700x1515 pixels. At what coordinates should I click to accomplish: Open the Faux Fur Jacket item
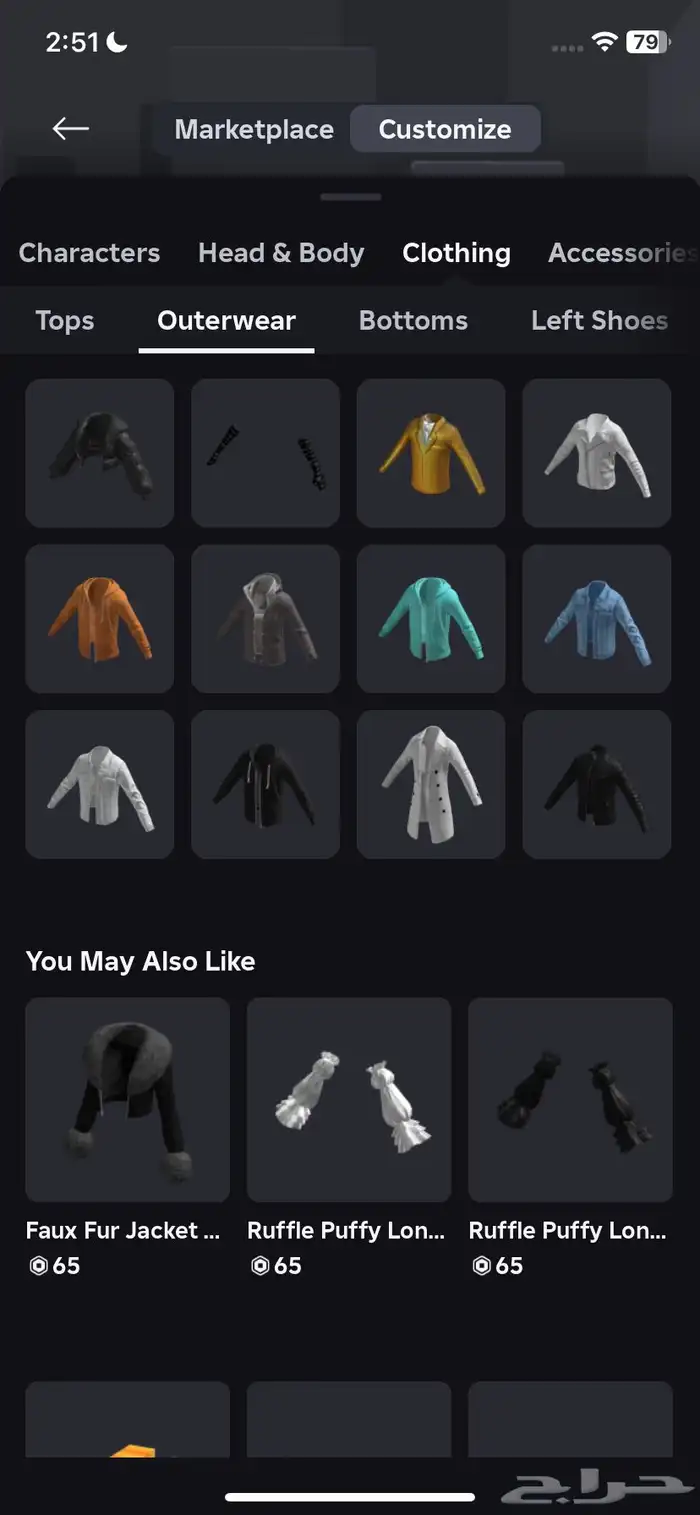[x=127, y=1100]
